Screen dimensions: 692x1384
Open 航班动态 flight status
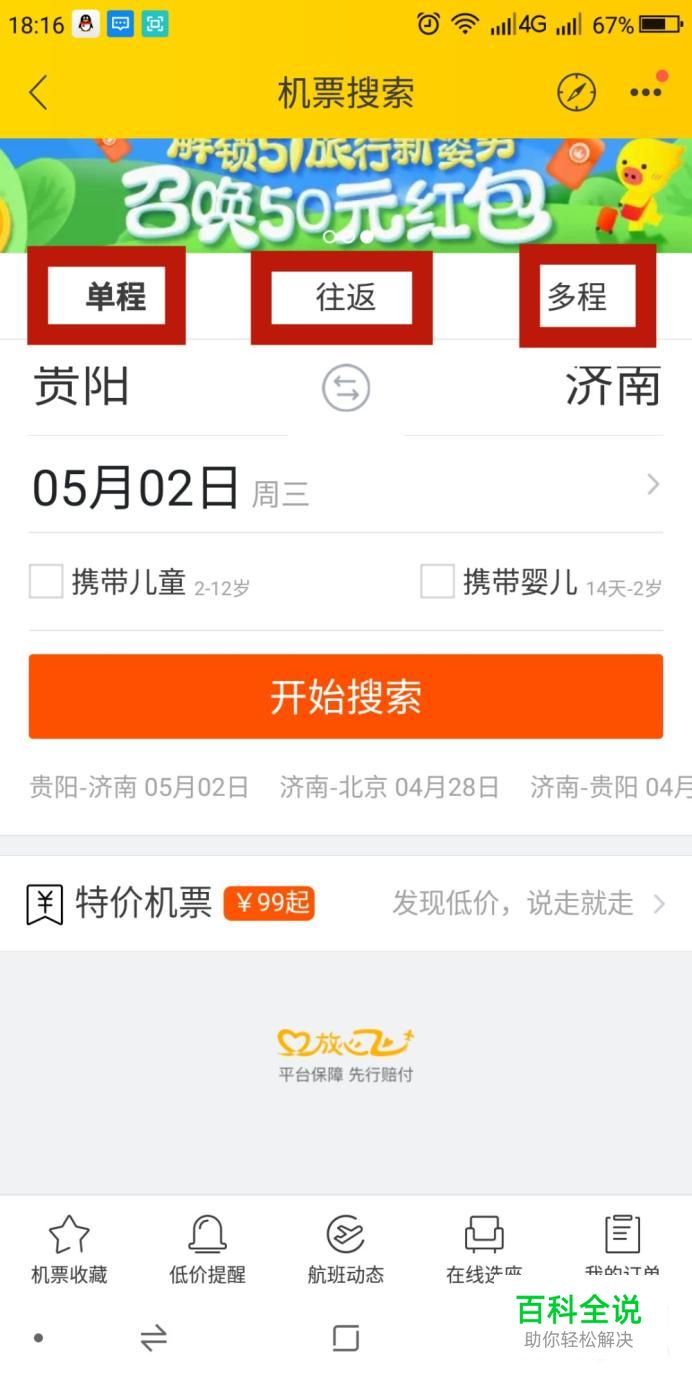click(345, 1250)
